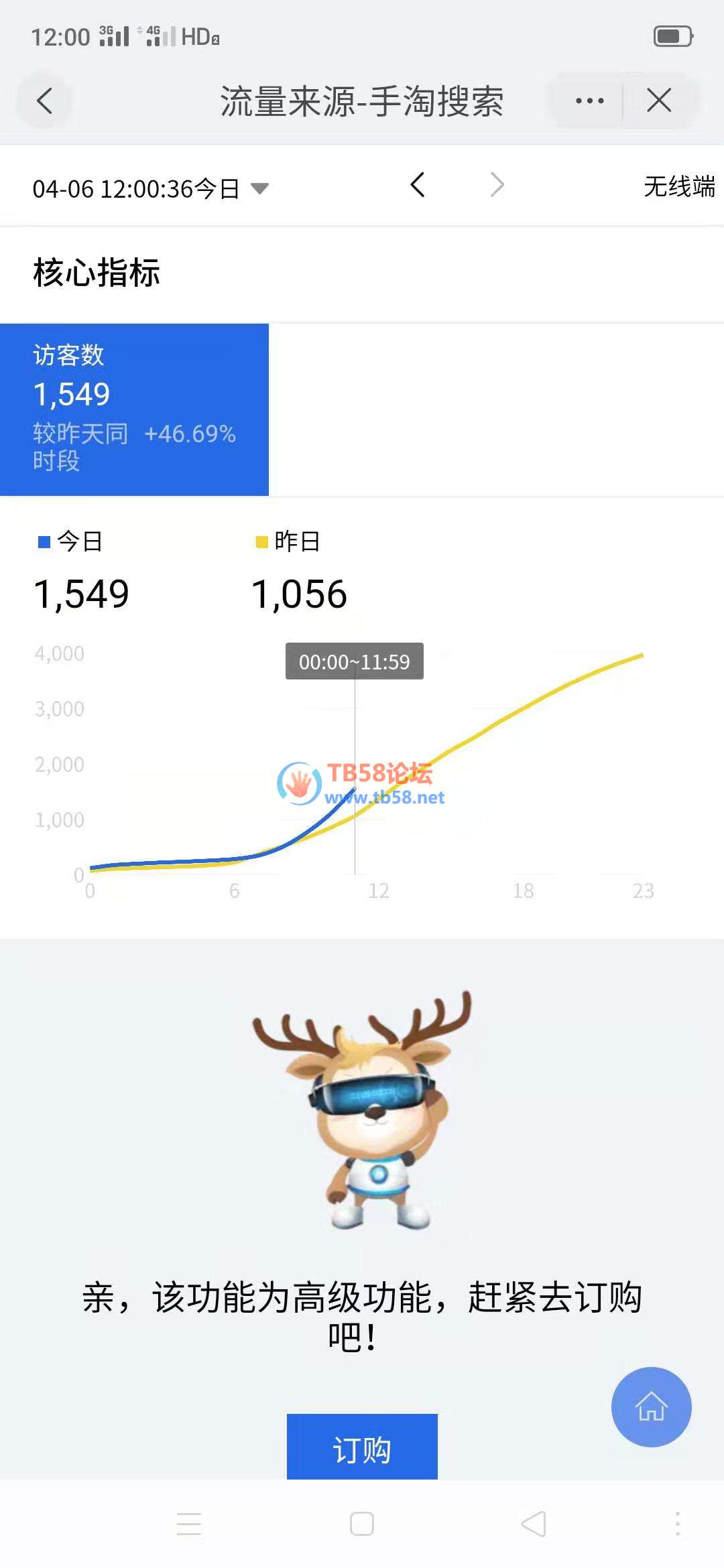Open the three-dot more options menu

(x=589, y=101)
